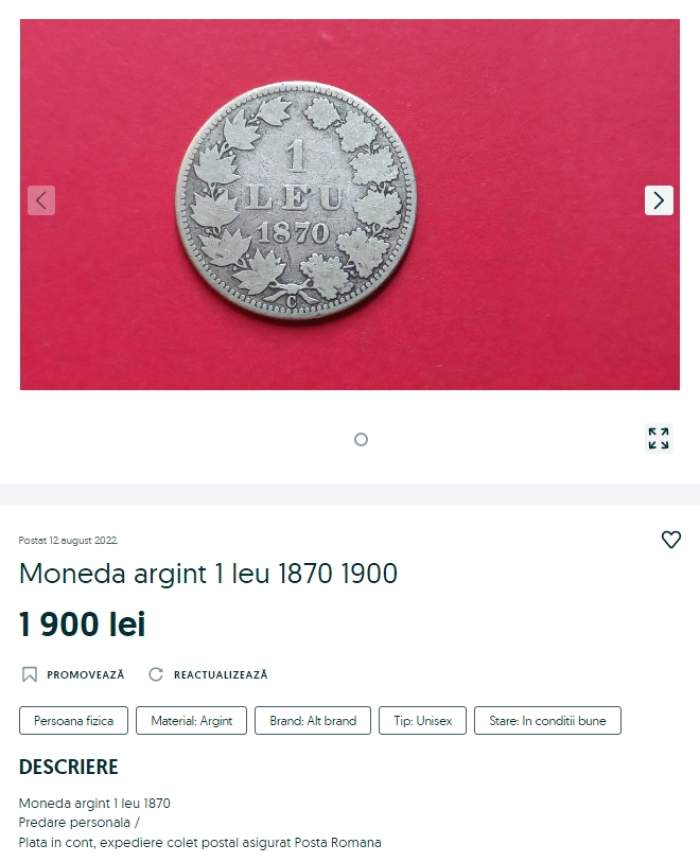Viewport: 700px width, 862px height.
Task: Refresh the ad with Reactualizează
Action: coord(209,675)
